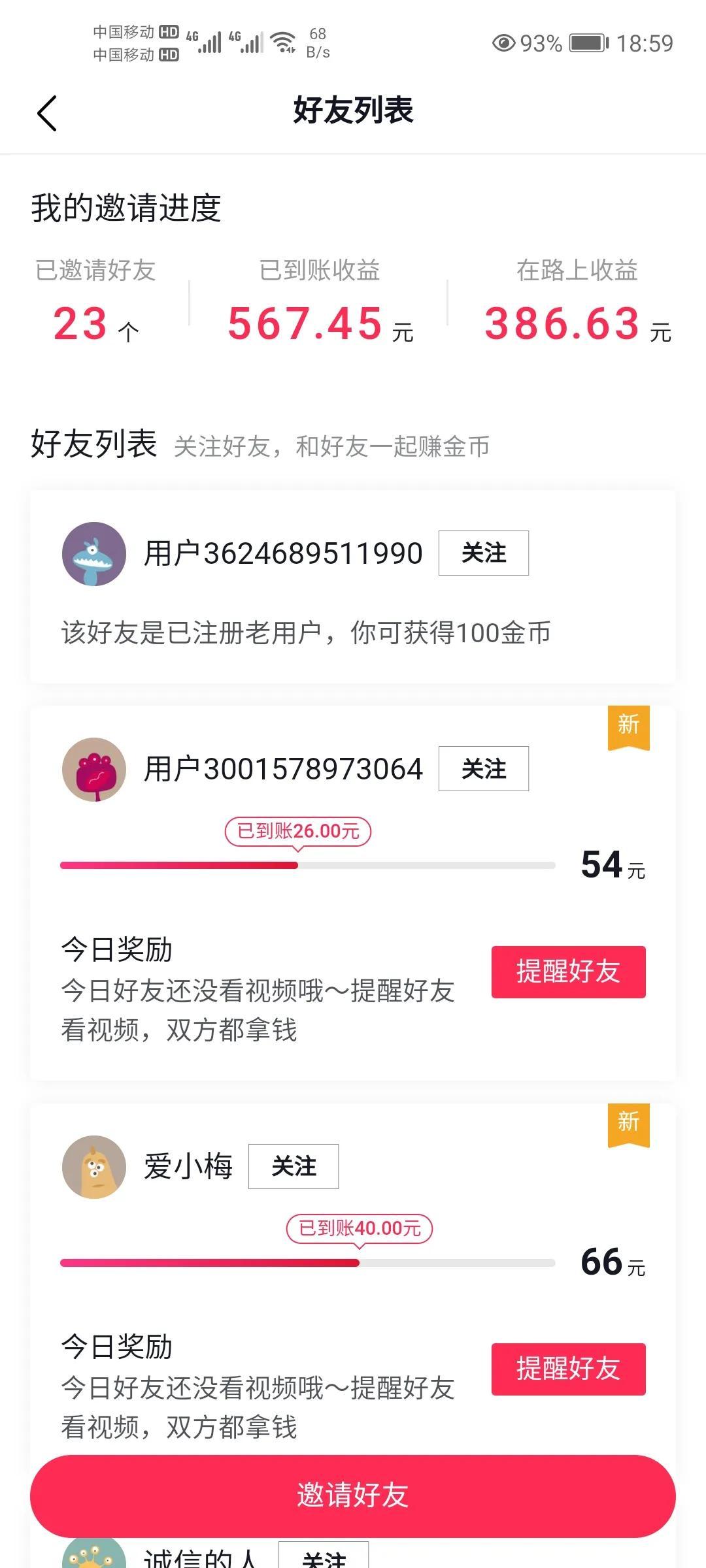Image resolution: width=706 pixels, height=1568 pixels.
Task: Toggle 关注 for 爱小梅
Action: [x=294, y=1166]
